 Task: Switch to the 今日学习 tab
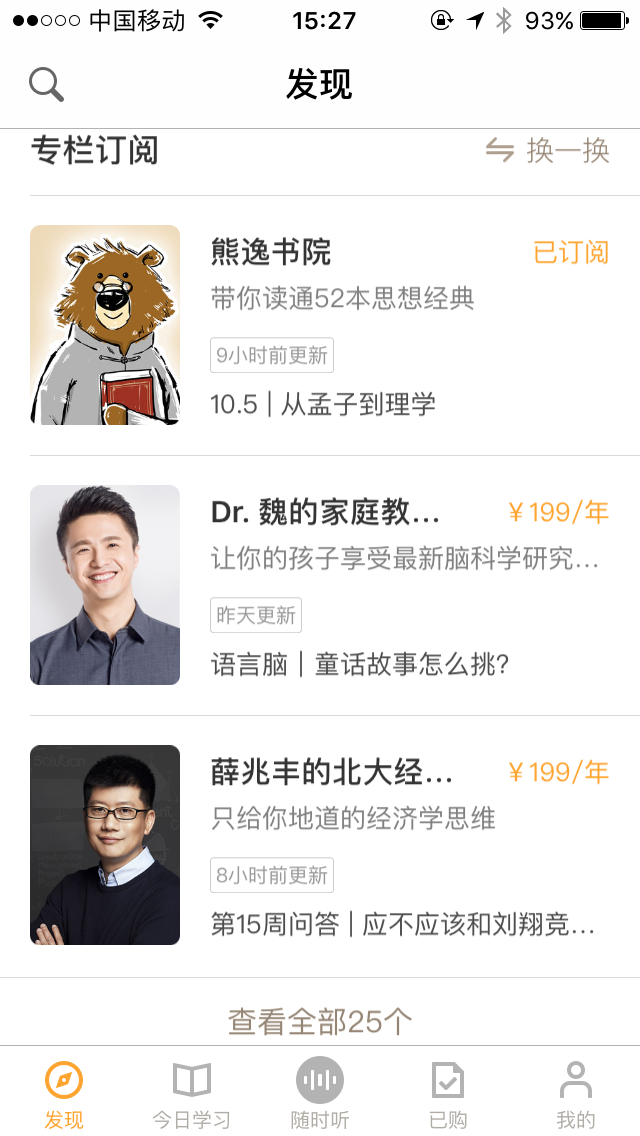pyautogui.click(x=192, y=1095)
